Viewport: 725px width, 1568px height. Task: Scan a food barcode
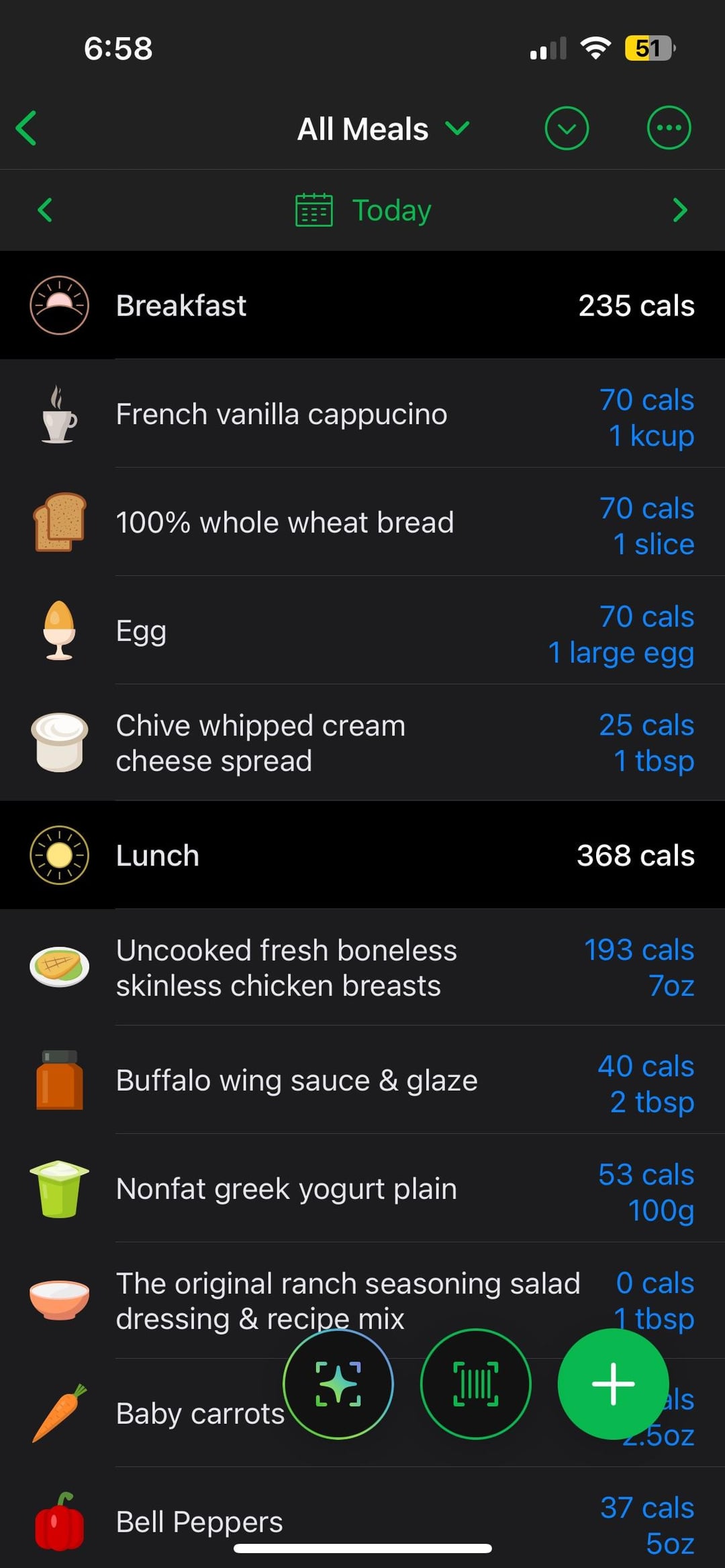tap(475, 1384)
